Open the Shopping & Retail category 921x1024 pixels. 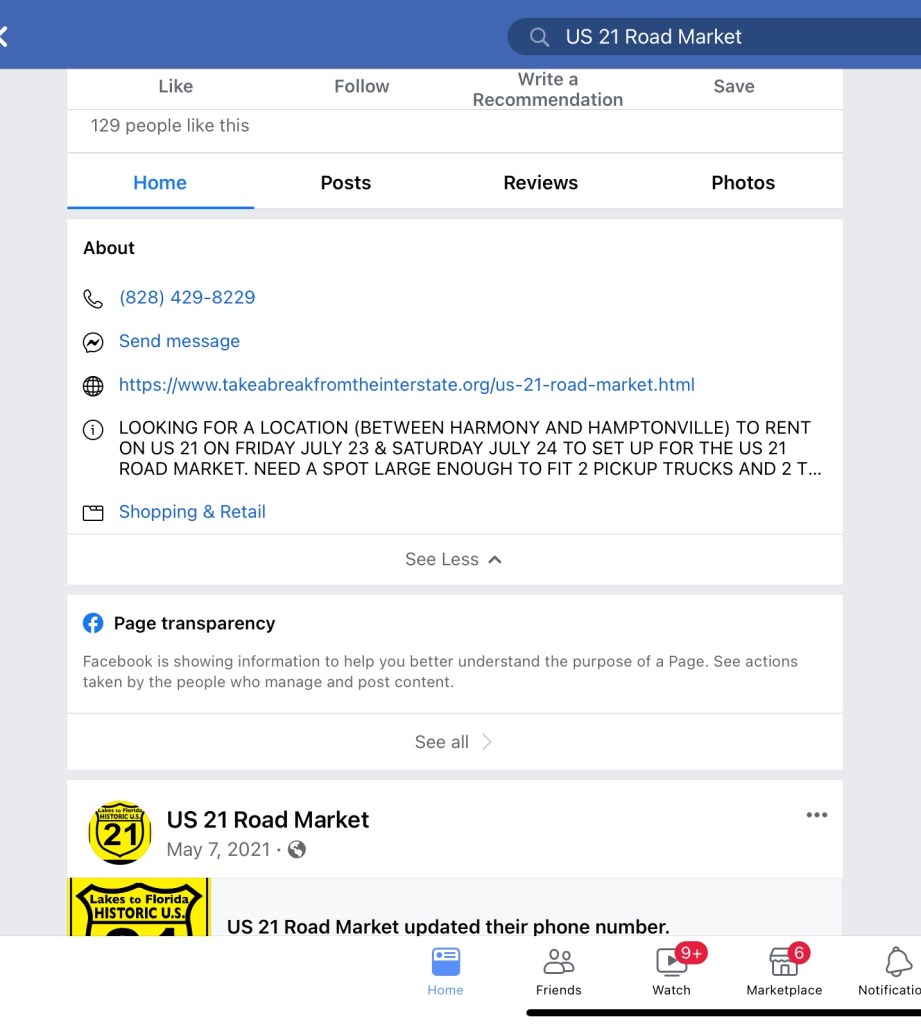(x=192, y=512)
